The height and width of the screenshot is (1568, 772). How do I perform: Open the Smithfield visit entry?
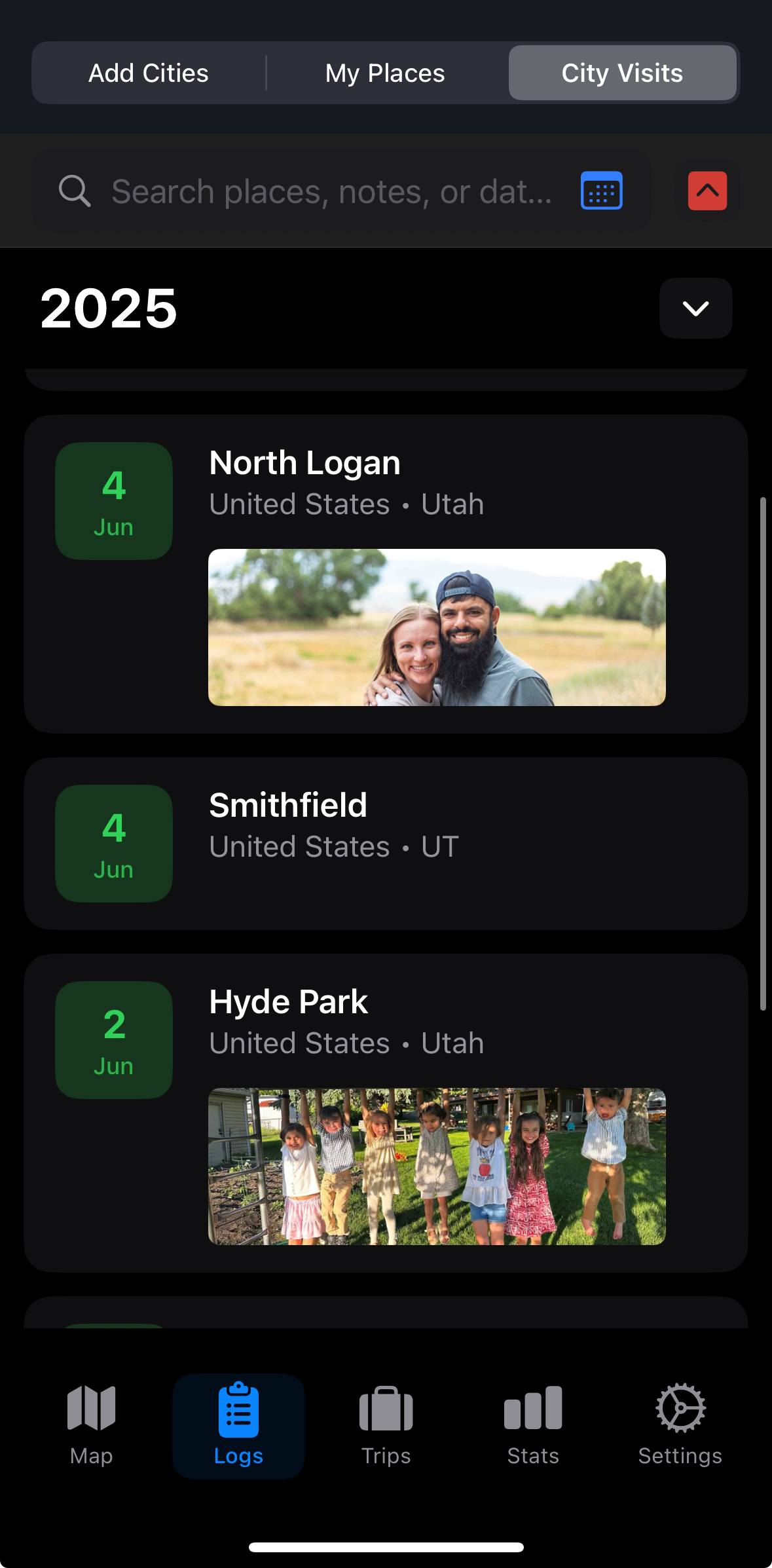pos(385,843)
